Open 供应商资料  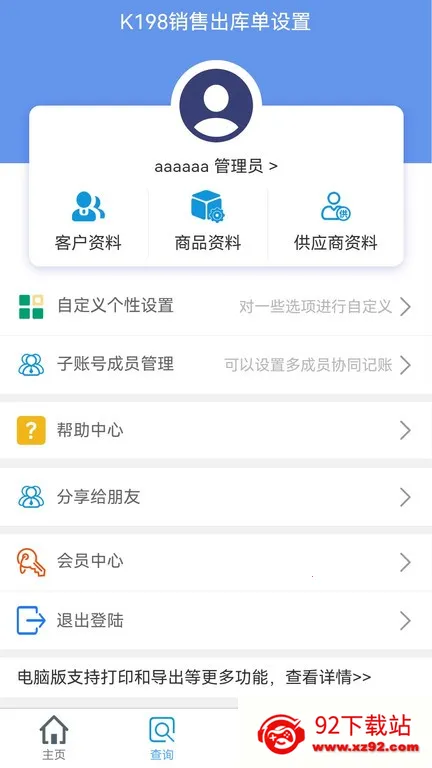click(x=336, y=221)
